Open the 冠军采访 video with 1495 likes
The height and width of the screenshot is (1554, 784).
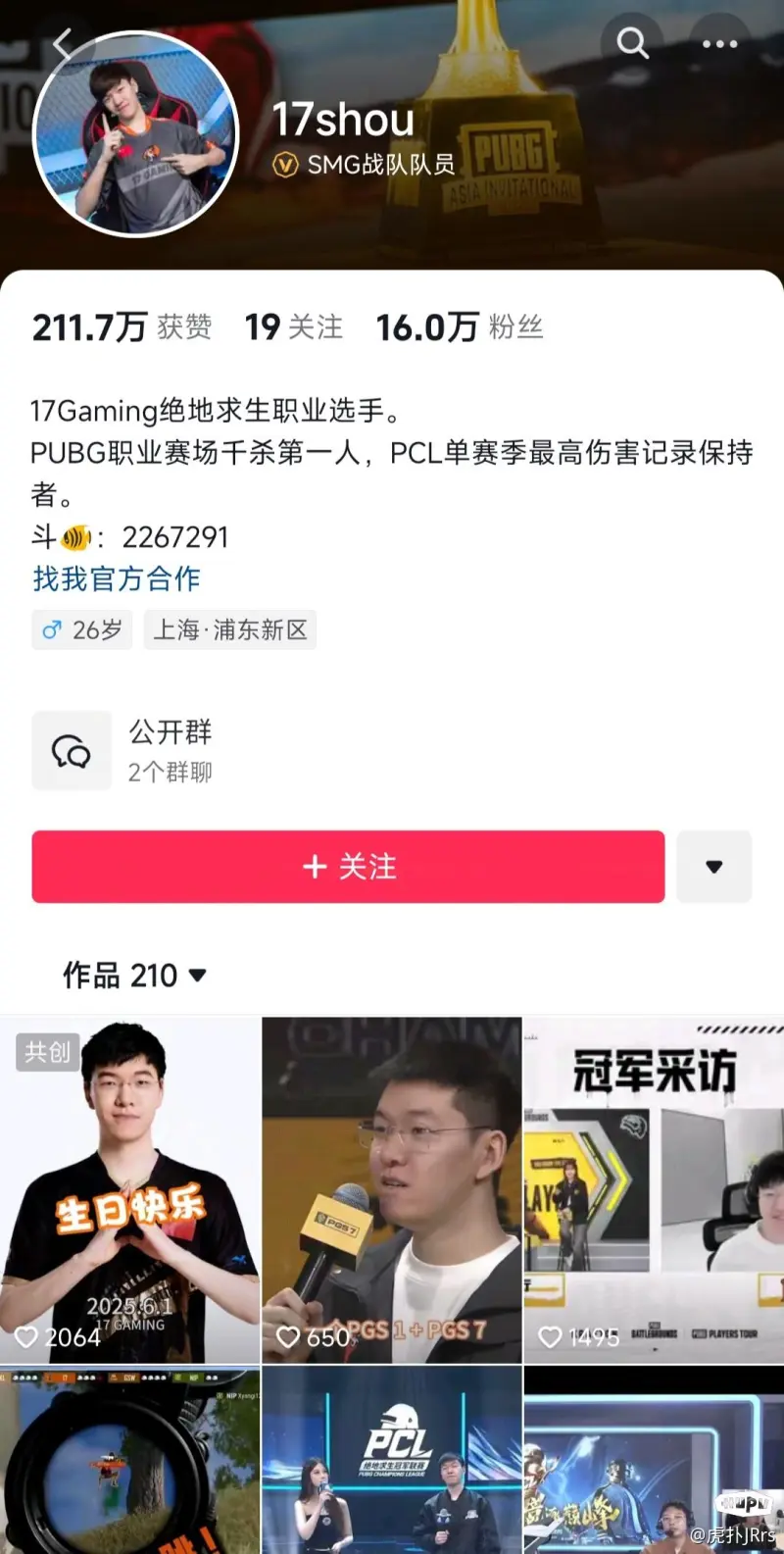click(654, 1189)
